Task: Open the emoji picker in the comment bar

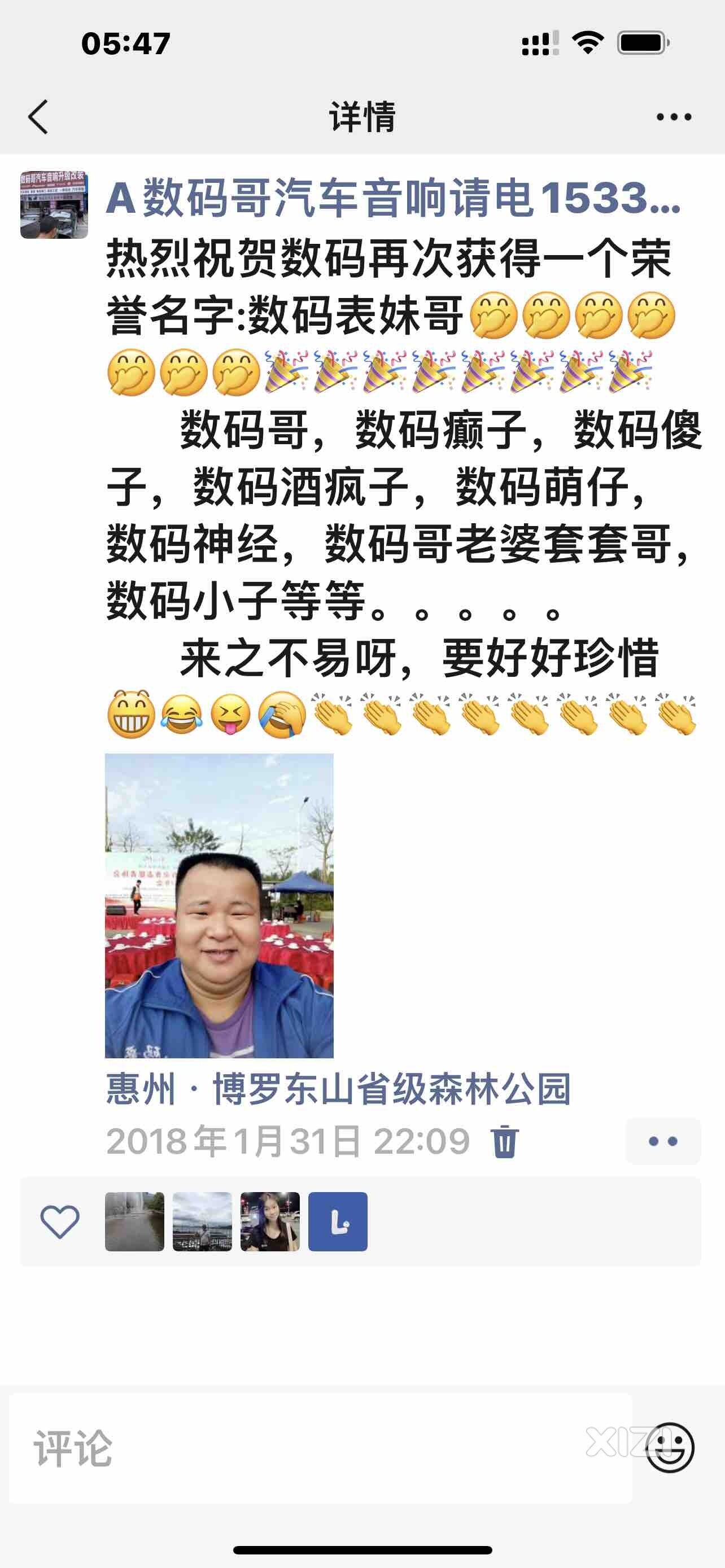Action: pos(670,1447)
